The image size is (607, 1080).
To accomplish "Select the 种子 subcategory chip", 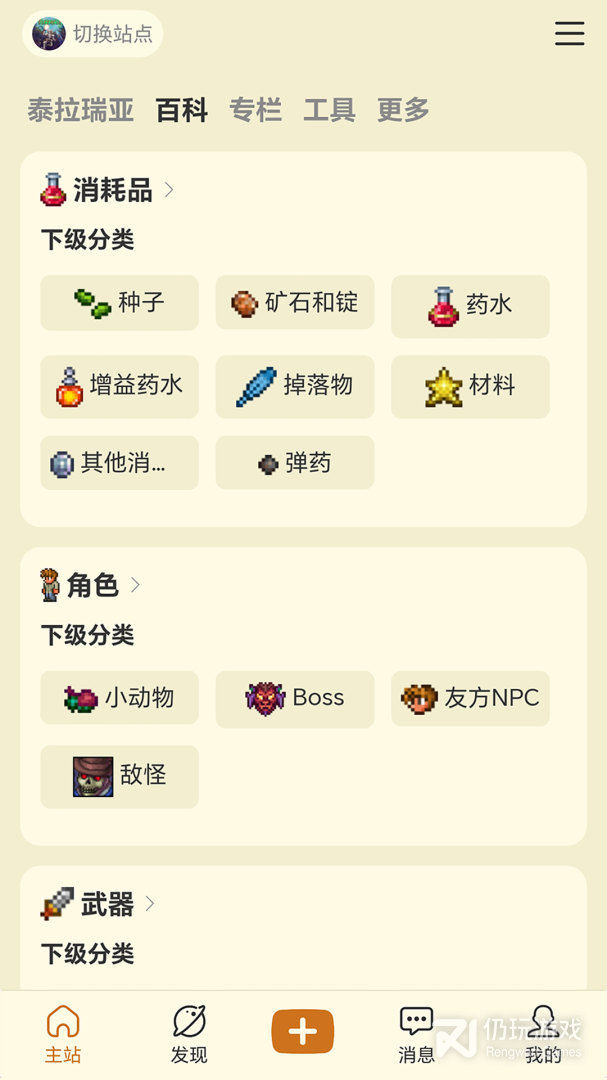I will tap(119, 303).
